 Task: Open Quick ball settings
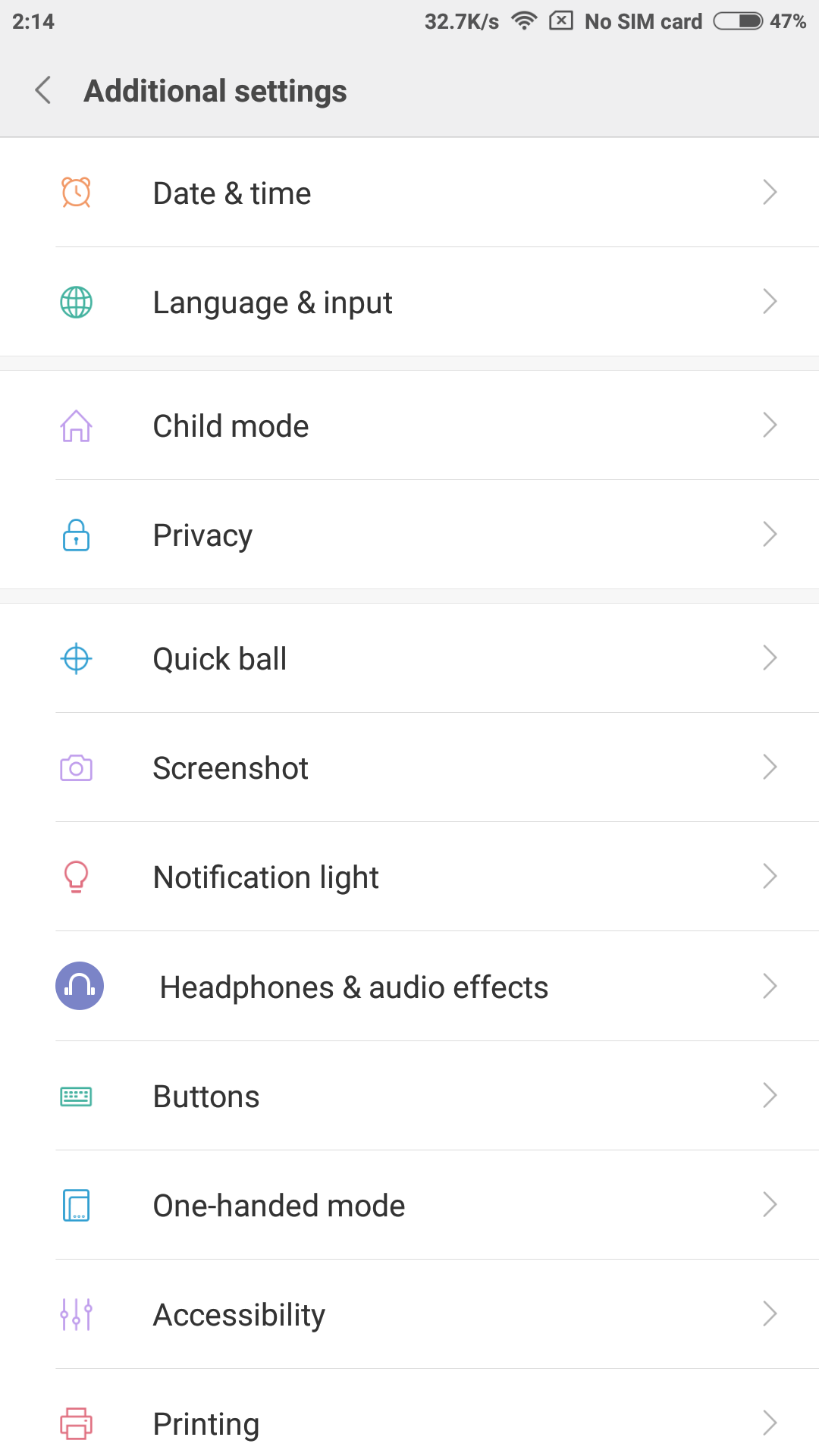point(409,658)
